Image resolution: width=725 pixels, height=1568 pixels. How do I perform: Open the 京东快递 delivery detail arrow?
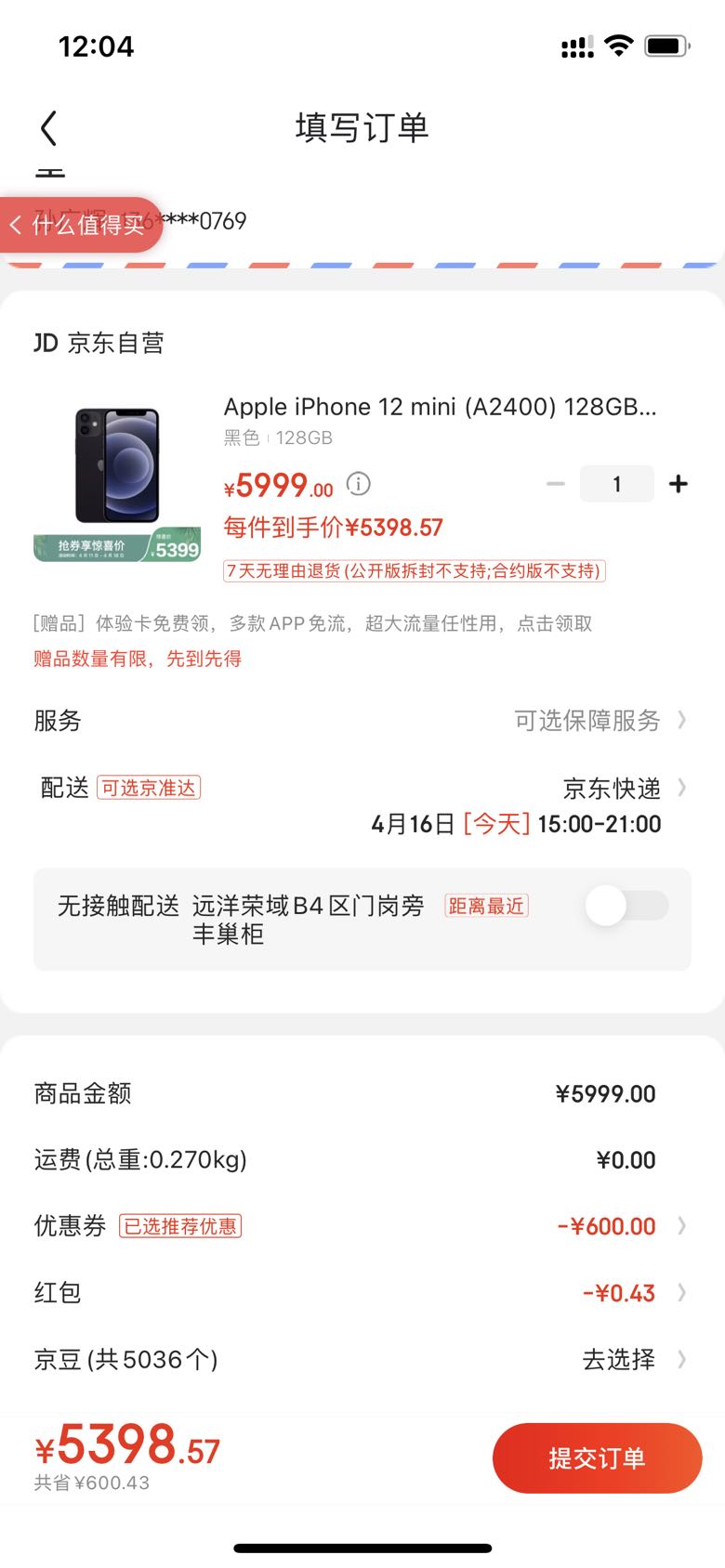682,788
